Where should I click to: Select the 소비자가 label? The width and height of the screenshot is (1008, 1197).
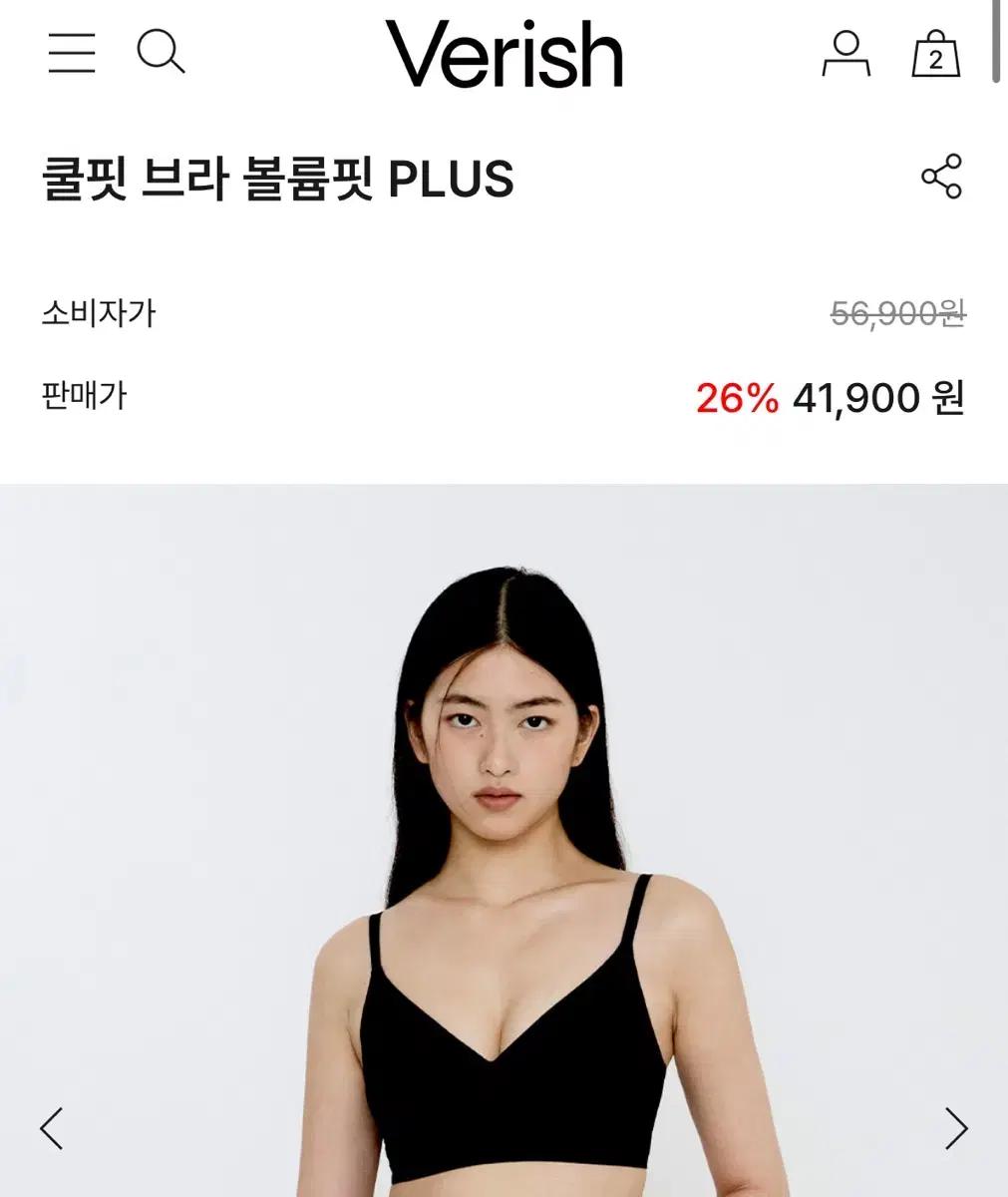101,312
